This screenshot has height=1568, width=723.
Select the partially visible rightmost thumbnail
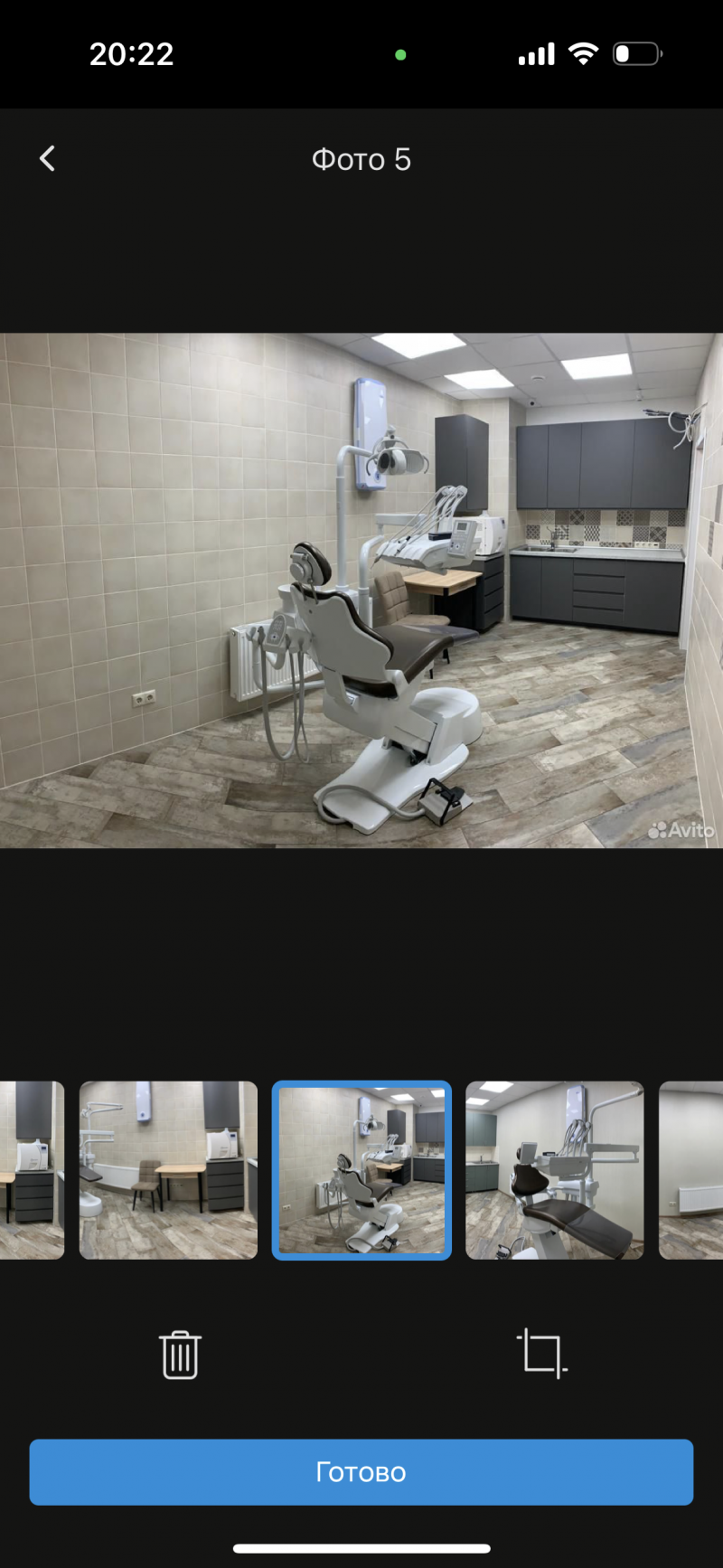coord(691,1170)
